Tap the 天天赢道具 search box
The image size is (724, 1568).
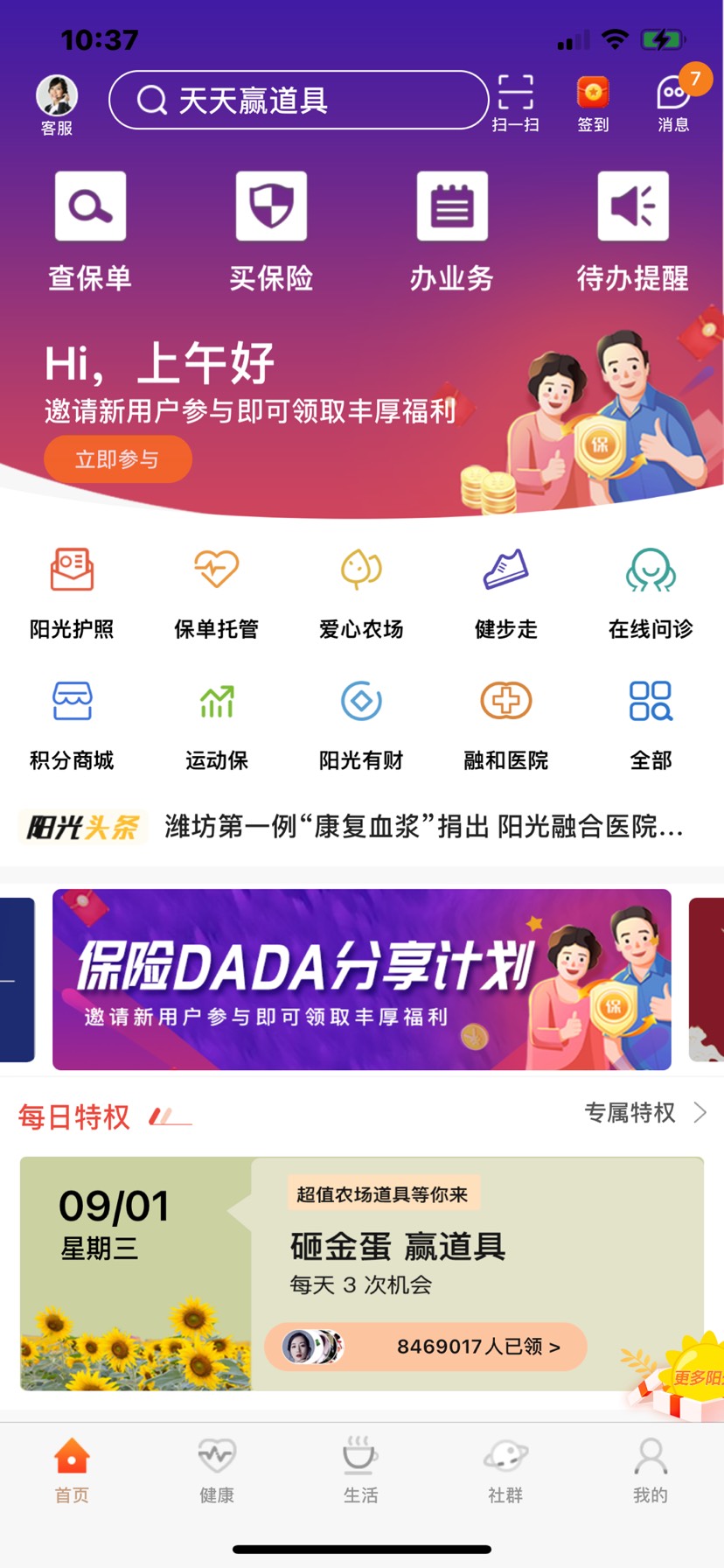(x=297, y=101)
